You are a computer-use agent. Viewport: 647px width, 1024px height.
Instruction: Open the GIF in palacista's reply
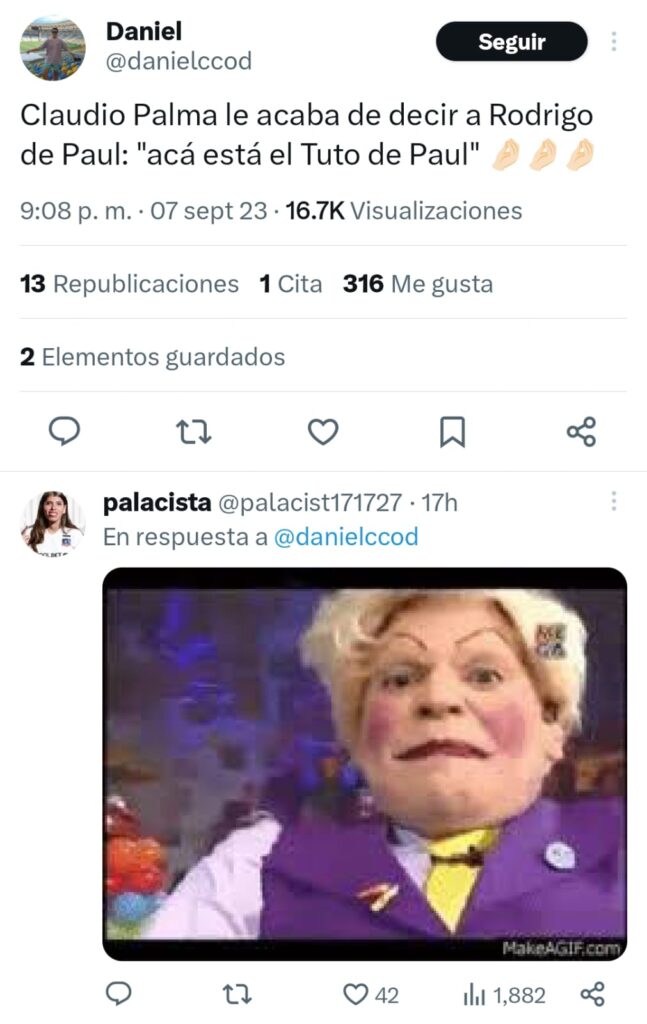pos(365,764)
